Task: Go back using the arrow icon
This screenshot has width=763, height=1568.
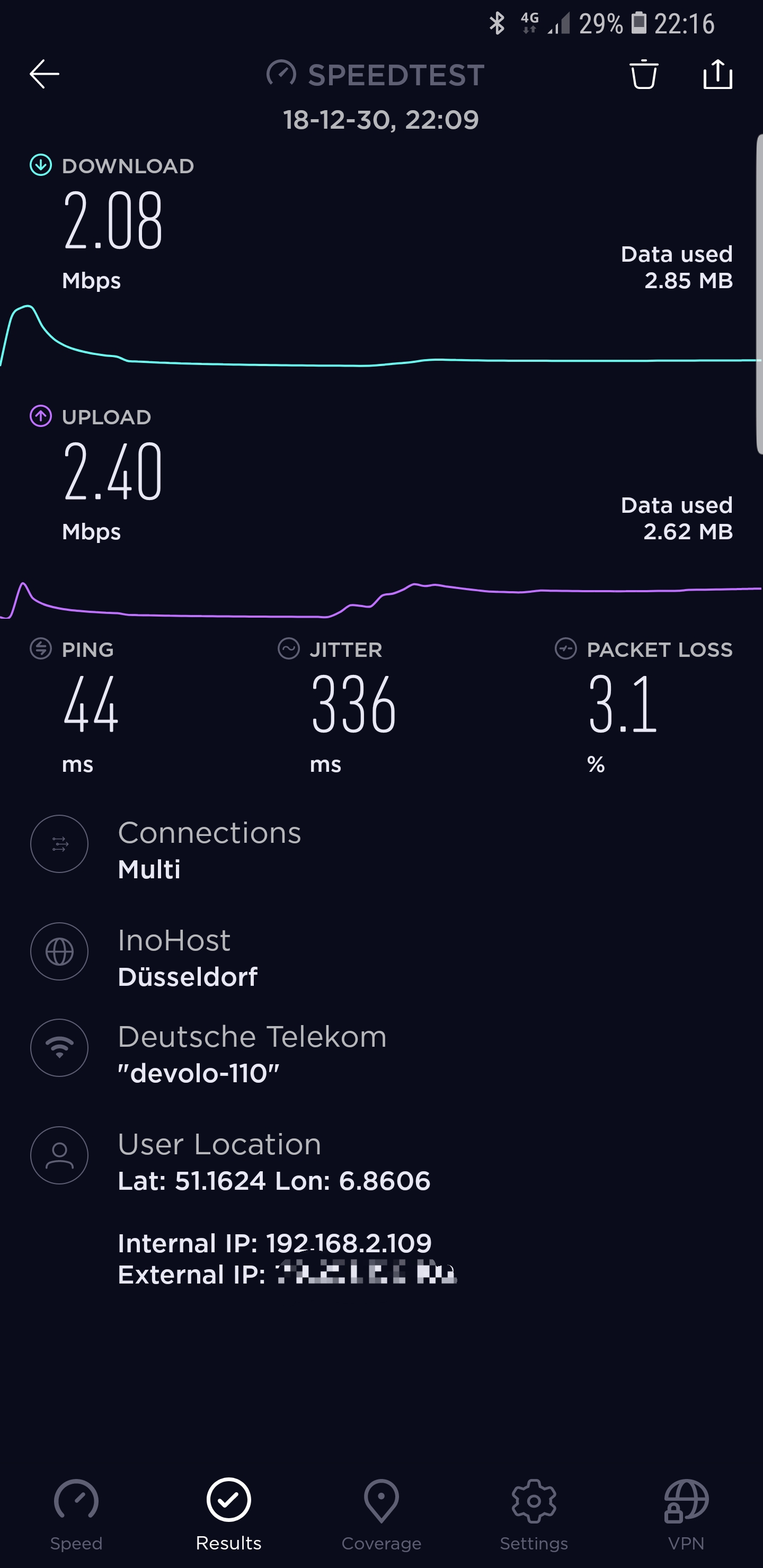Action: [45, 74]
